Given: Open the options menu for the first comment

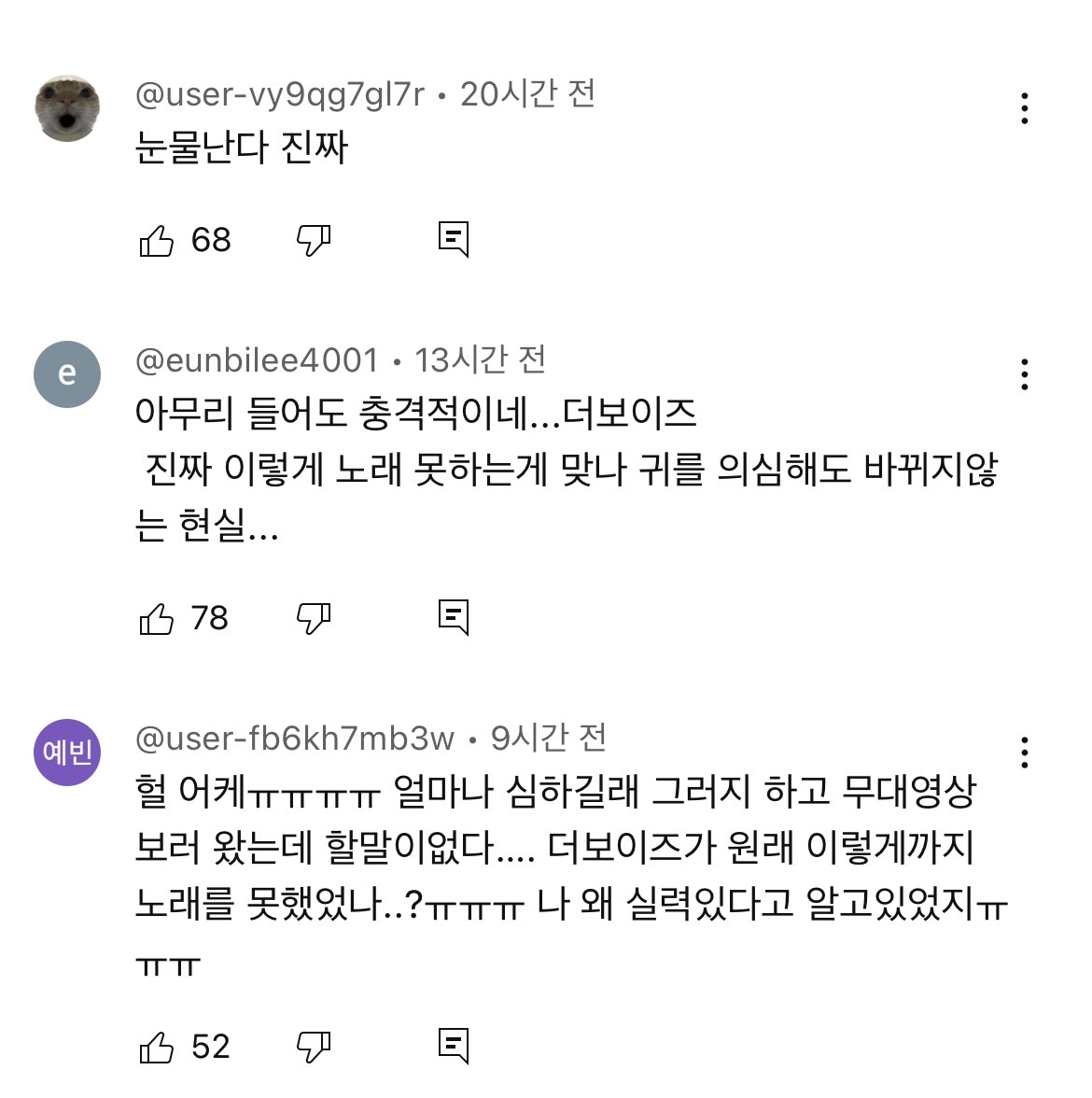Looking at the screenshot, I should [x=1025, y=109].
